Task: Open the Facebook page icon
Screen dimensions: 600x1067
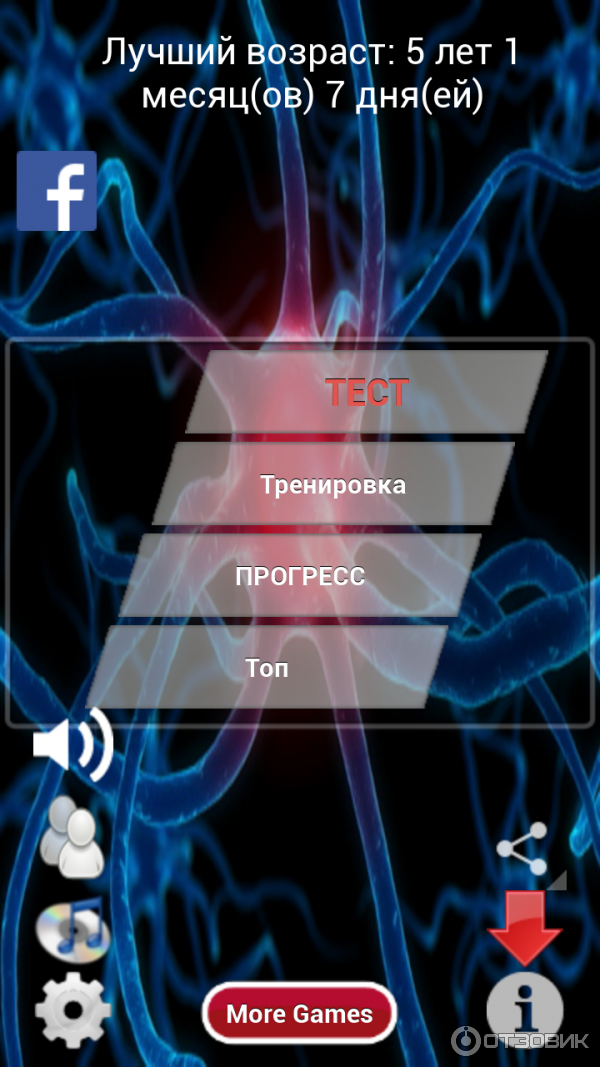Action: pos(56,191)
